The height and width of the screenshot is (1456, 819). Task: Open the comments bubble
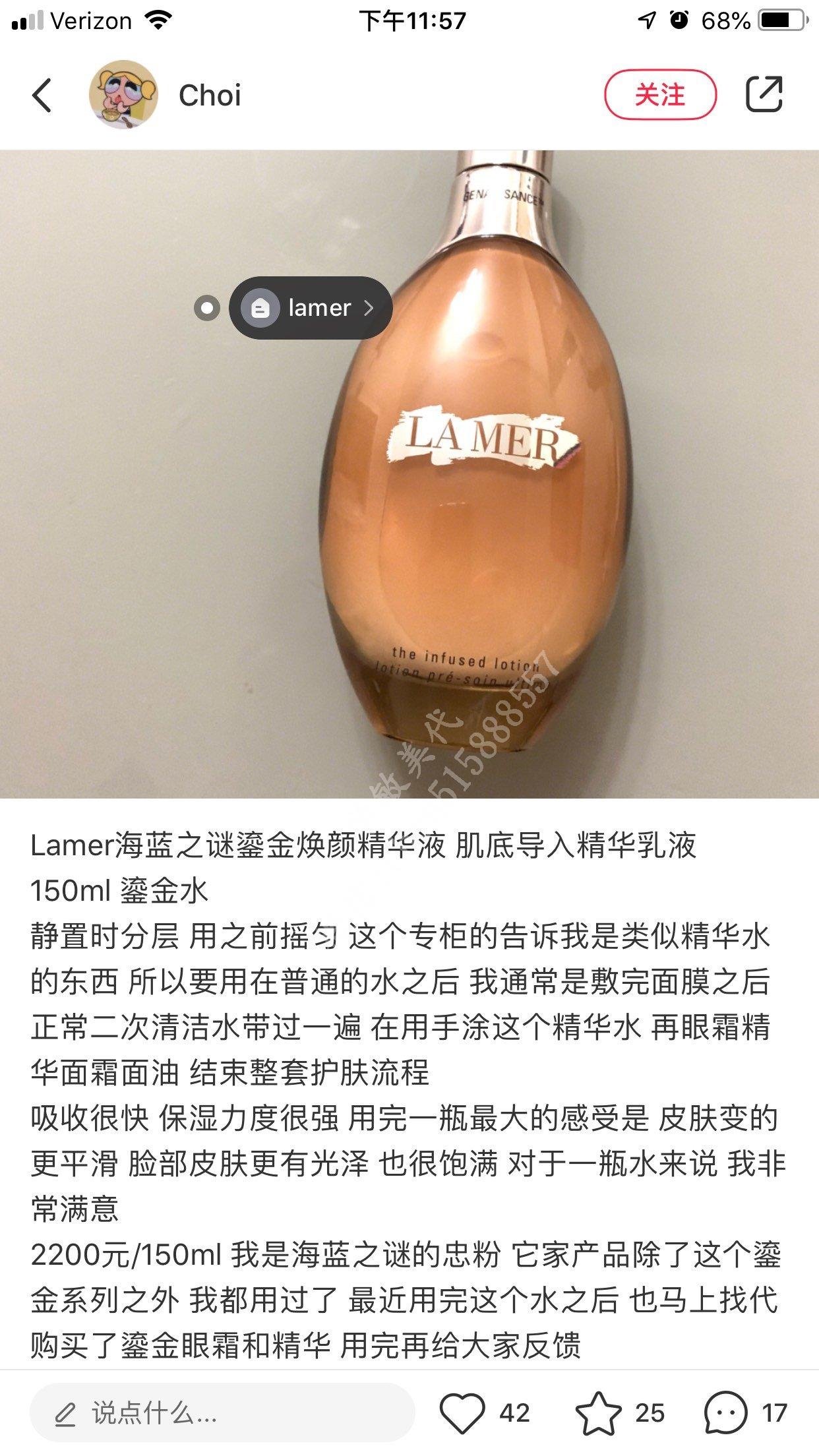[x=725, y=1413]
